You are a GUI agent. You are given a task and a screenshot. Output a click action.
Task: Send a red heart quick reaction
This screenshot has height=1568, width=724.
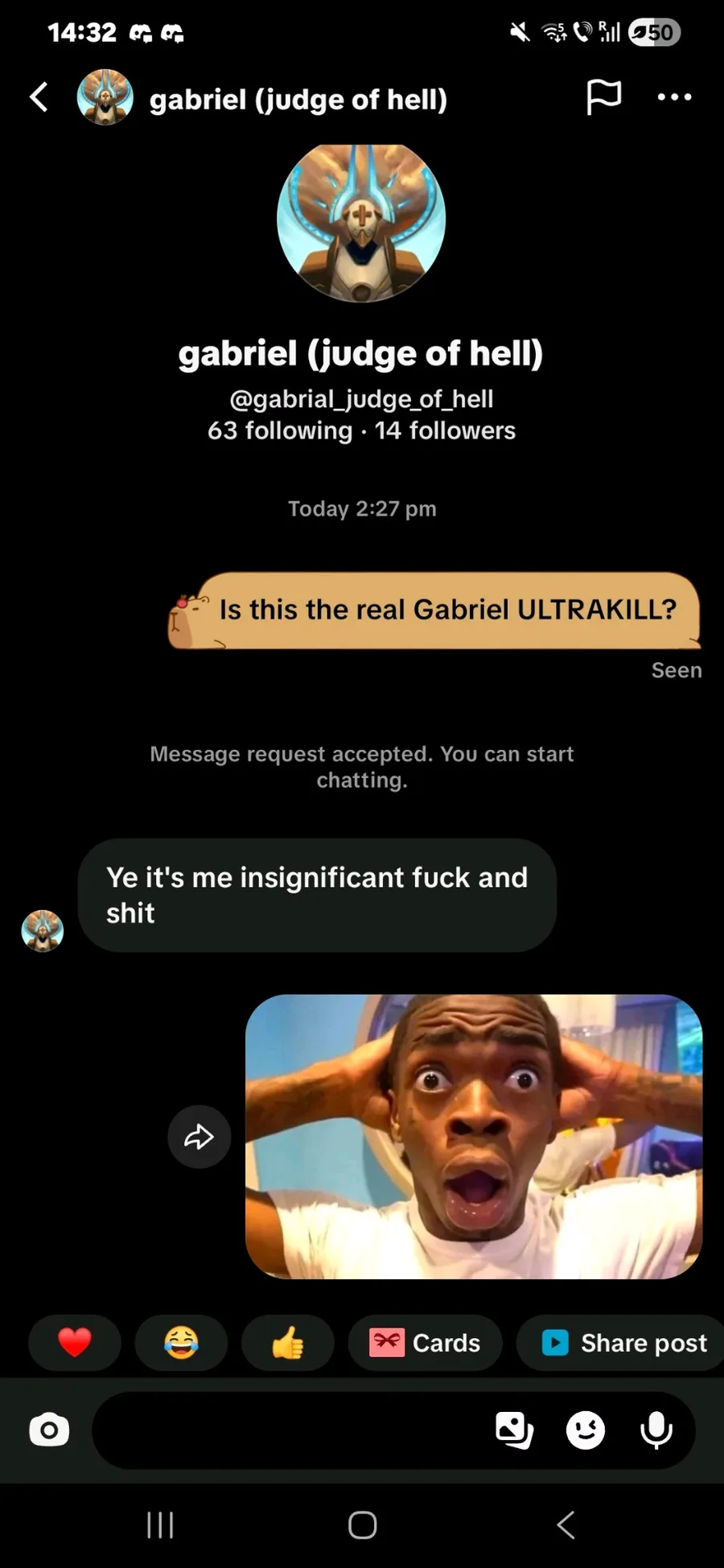pos(75,1342)
